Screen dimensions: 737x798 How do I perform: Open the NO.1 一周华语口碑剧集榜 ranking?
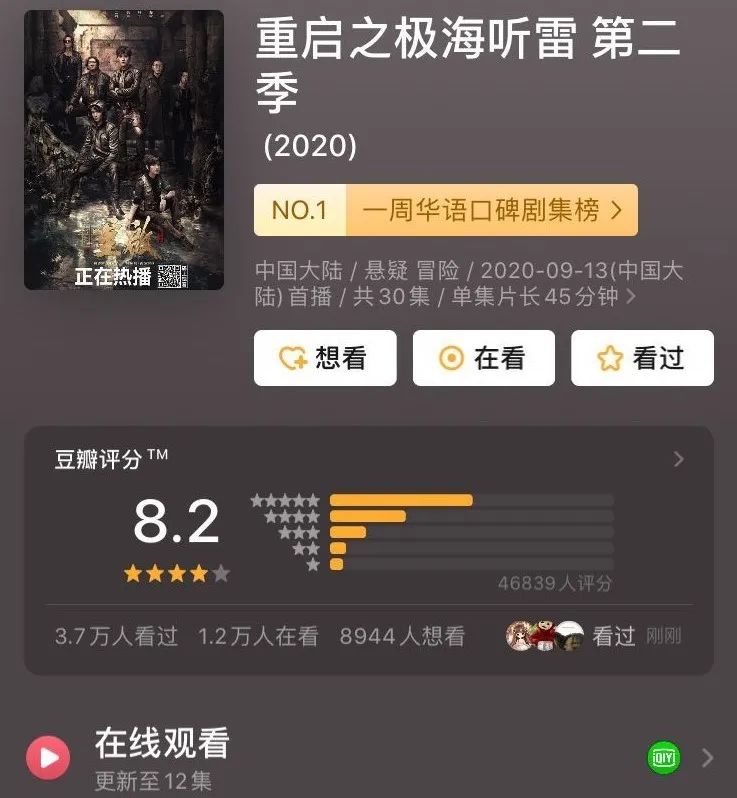click(x=445, y=210)
